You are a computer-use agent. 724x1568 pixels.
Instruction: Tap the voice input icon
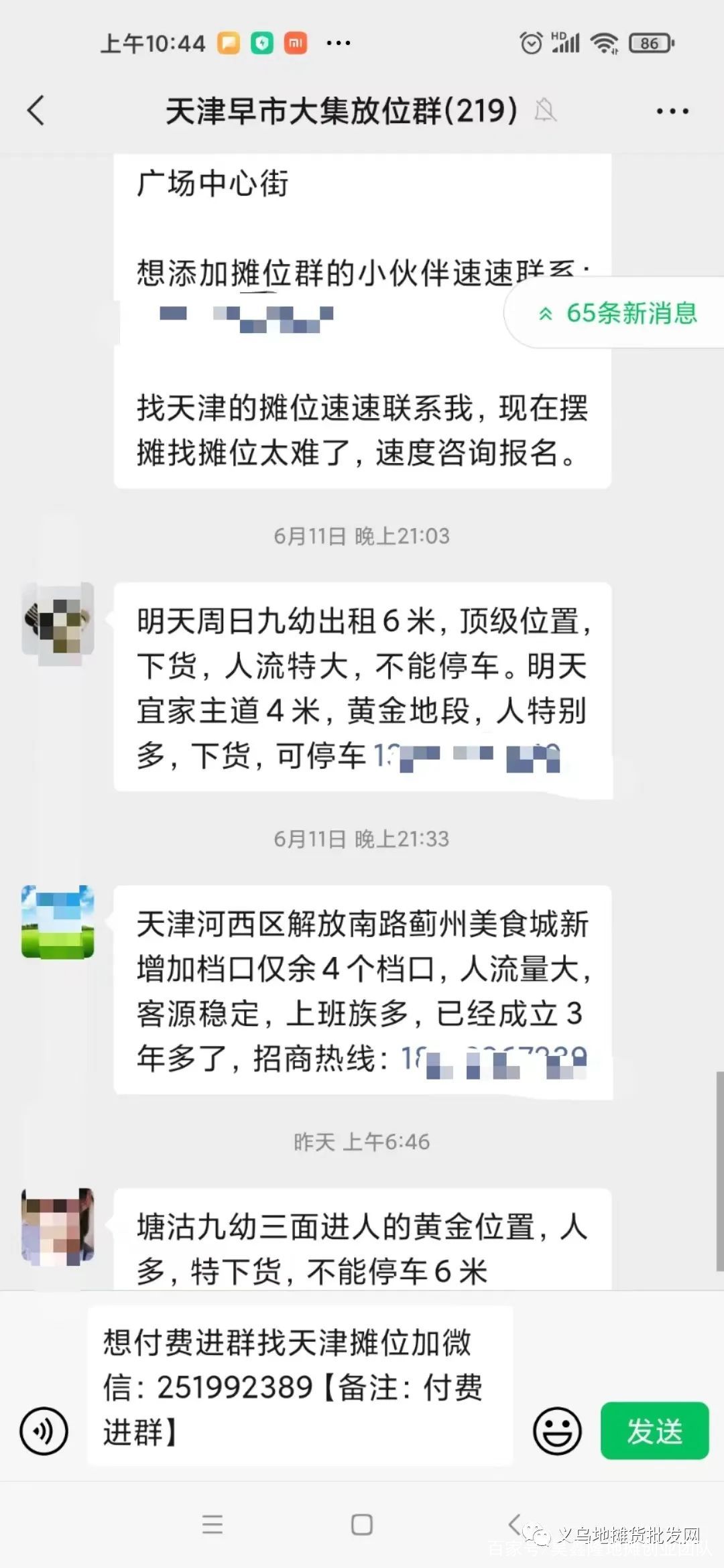[44, 1431]
